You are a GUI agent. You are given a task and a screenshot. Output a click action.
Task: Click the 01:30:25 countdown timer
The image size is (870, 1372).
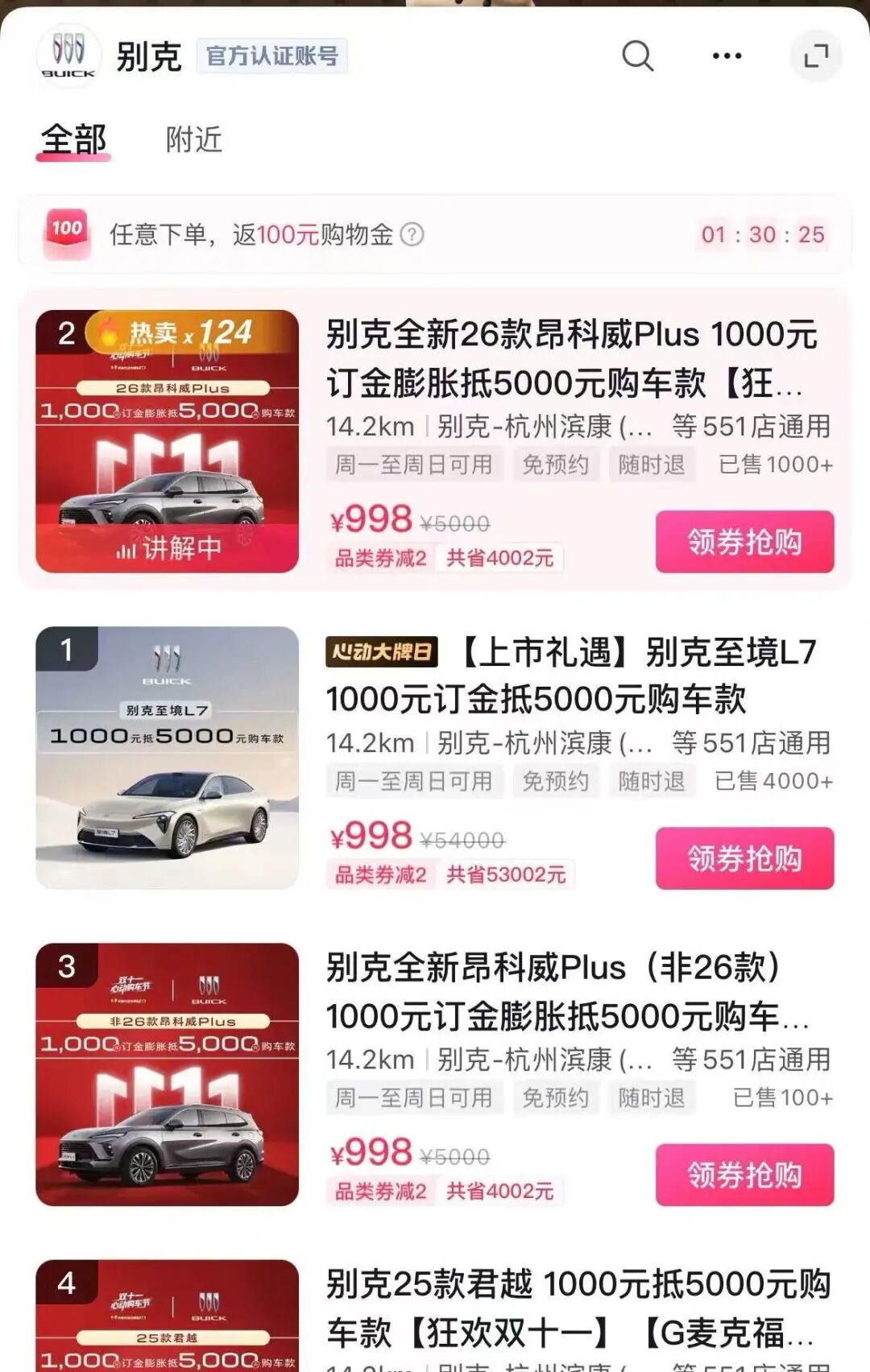[x=762, y=234]
